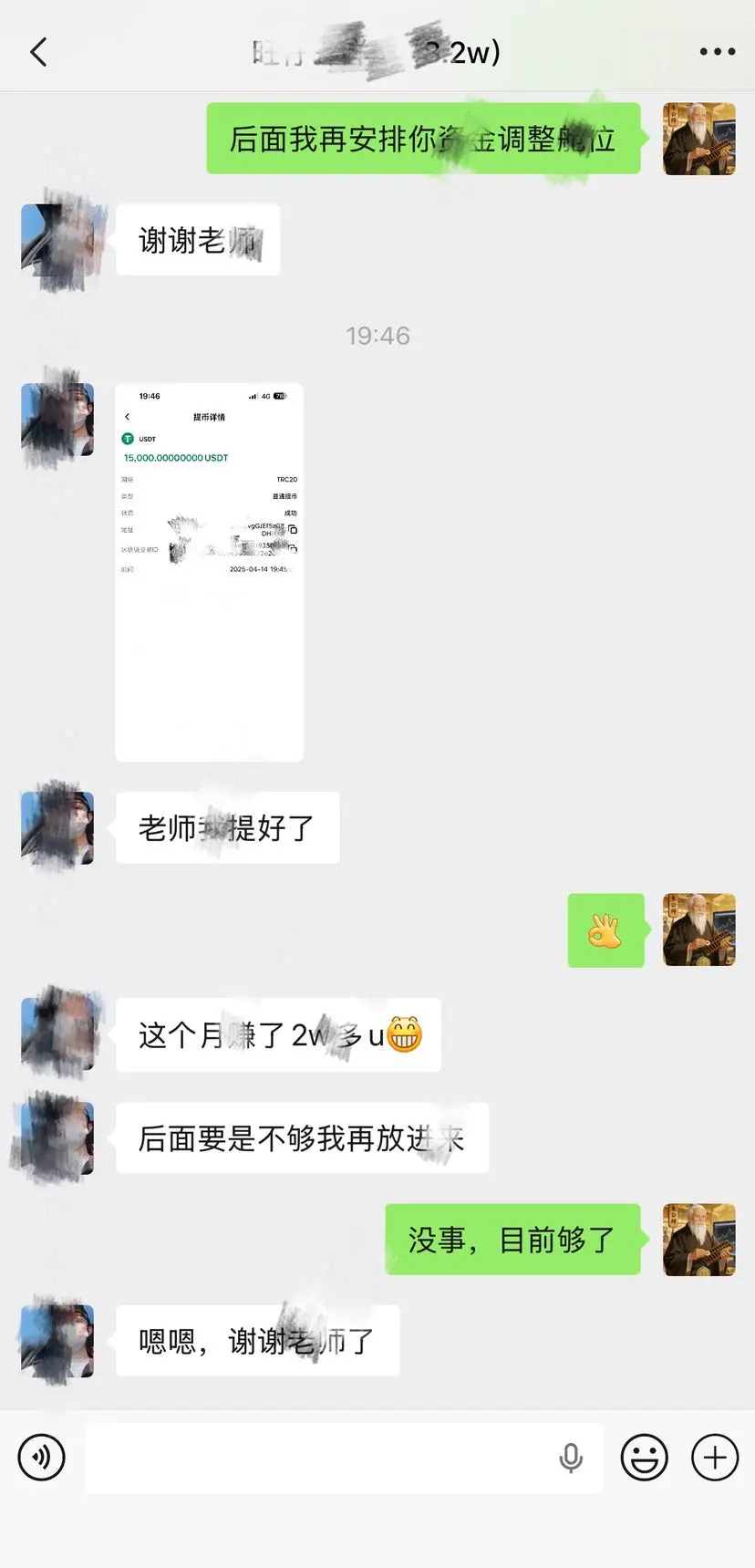Switch to voice message mode
This screenshot has width=755, height=1568.
point(40,1457)
